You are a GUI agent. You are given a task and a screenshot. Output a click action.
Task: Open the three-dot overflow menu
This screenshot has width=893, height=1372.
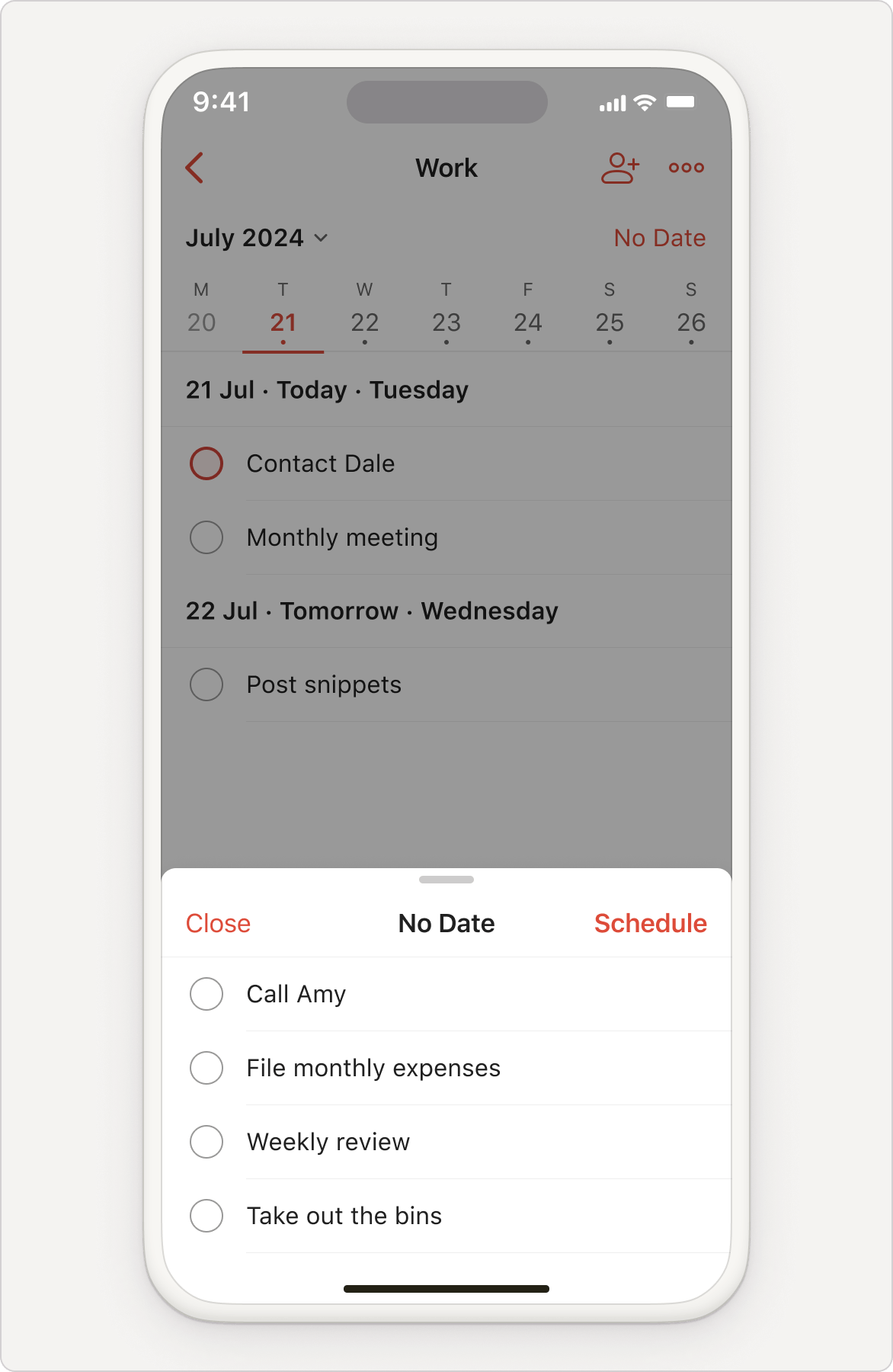click(686, 168)
